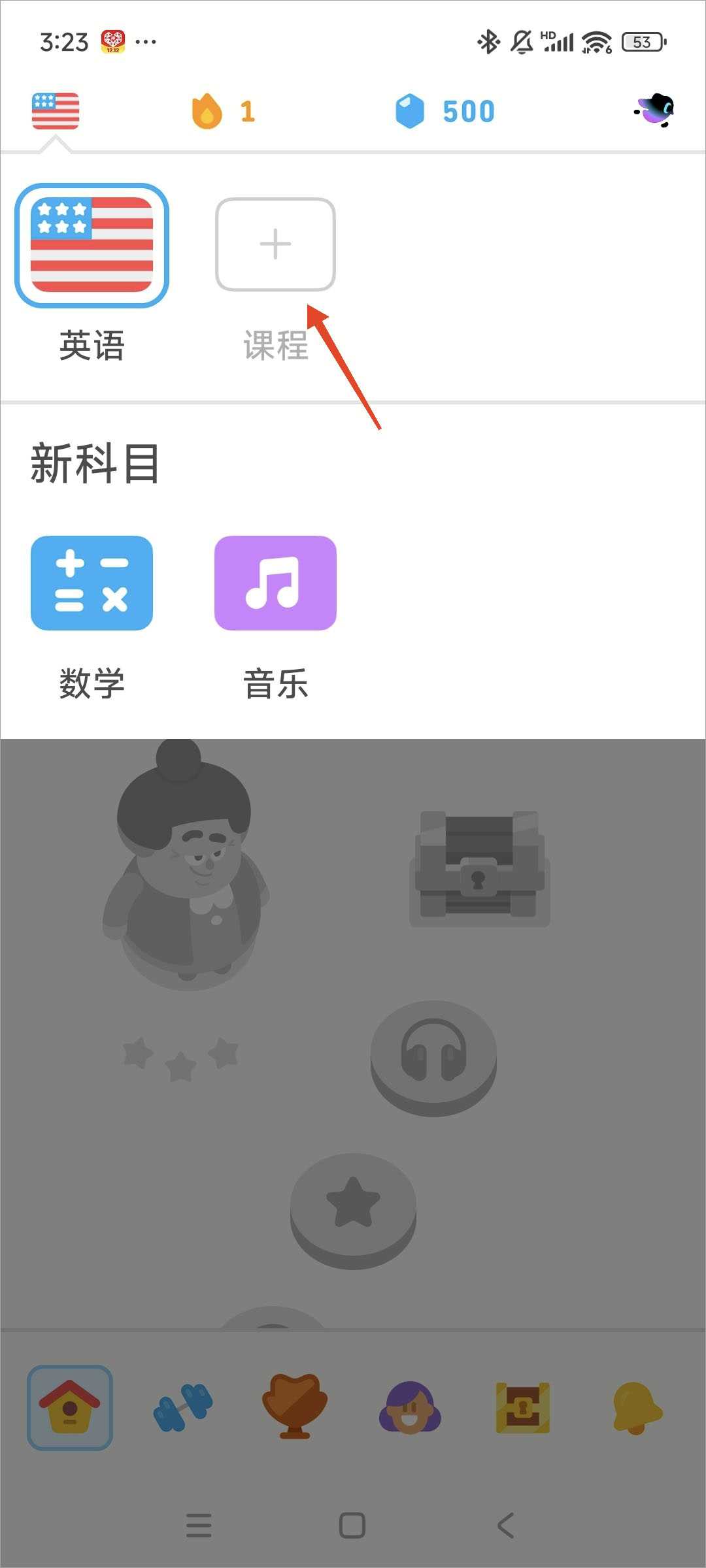The image size is (706, 1568).
Task: Open the 数学 math subject
Action: point(92,583)
